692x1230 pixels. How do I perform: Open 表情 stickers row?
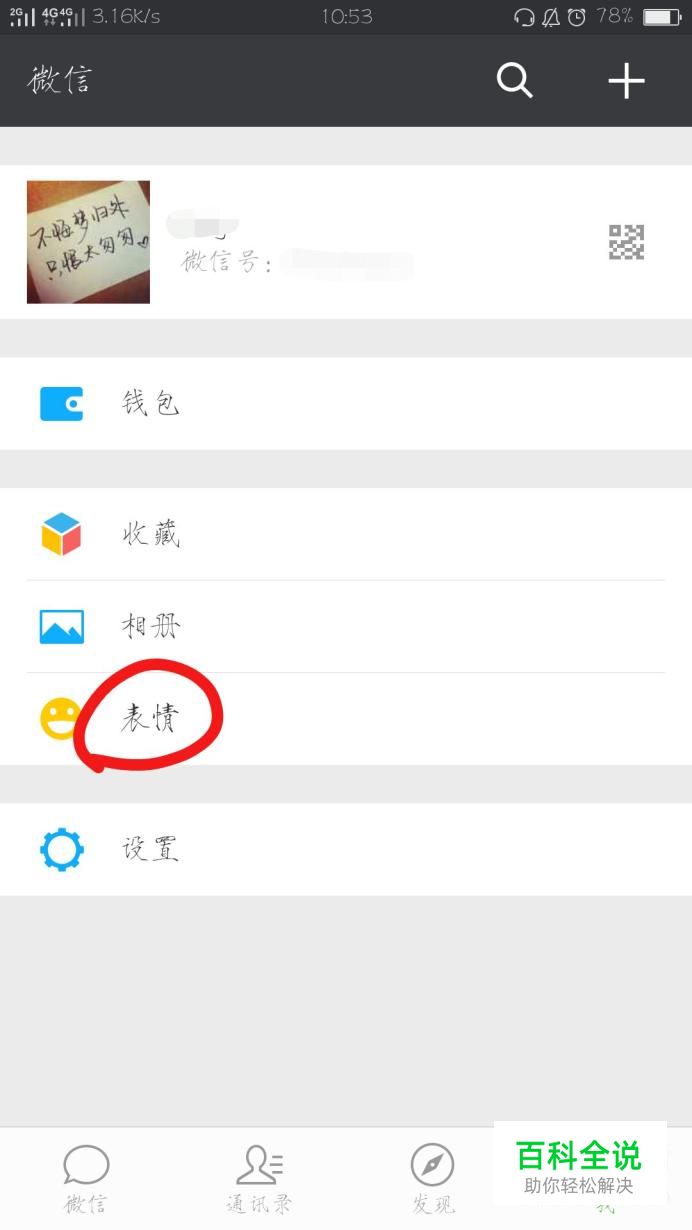click(x=346, y=719)
